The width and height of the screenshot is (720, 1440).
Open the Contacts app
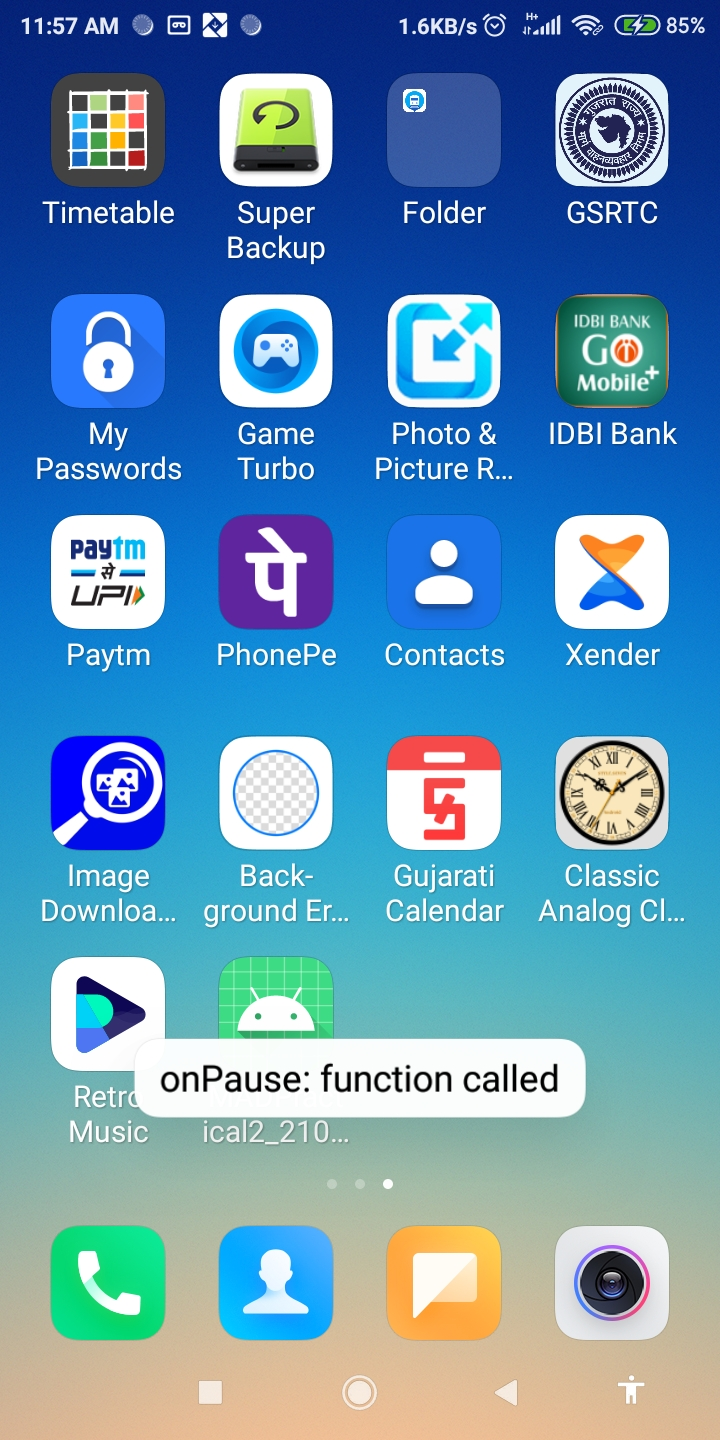(x=444, y=571)
